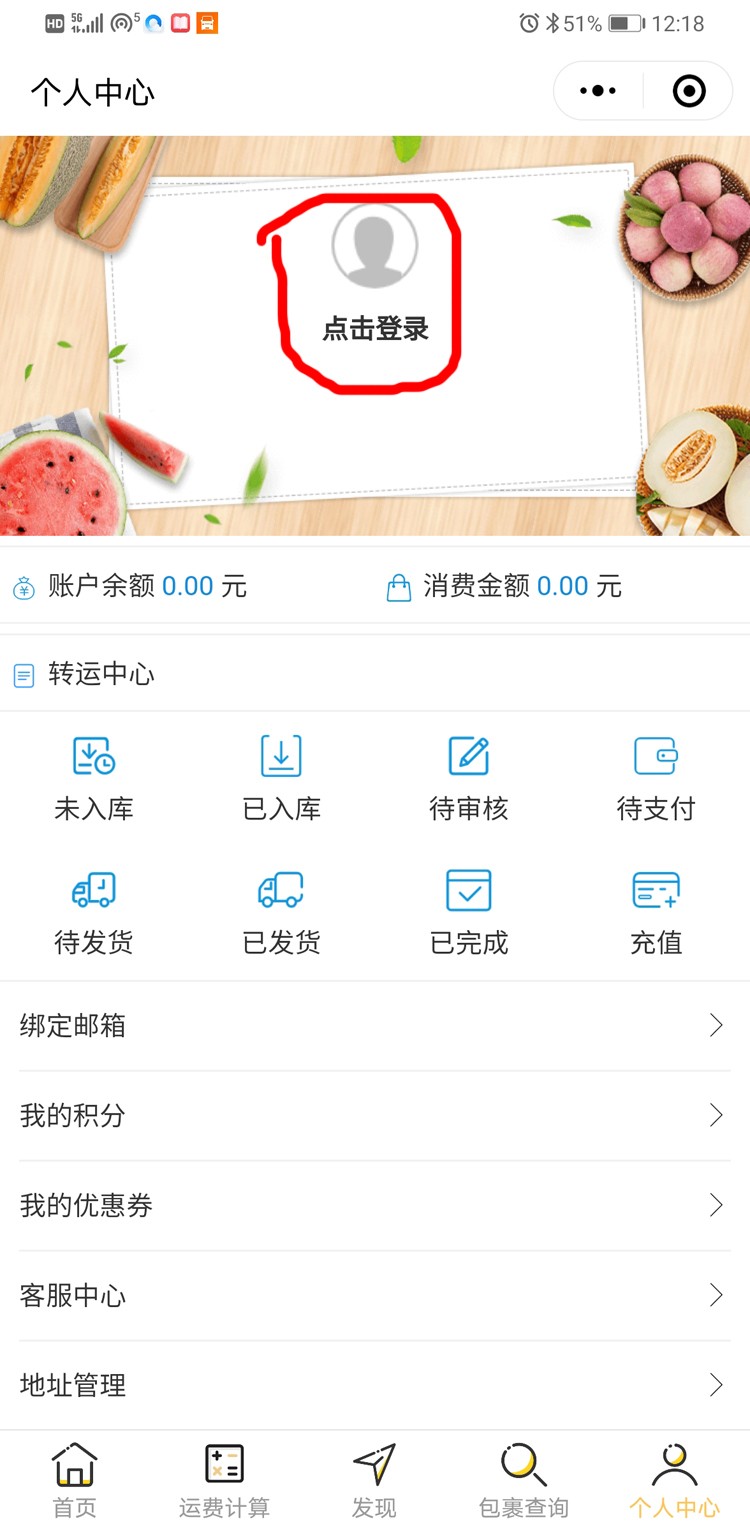The height and width of the screenshot is (1531, 750).
Task: View 已入库 packages
Action: click(x=281, y=778)
